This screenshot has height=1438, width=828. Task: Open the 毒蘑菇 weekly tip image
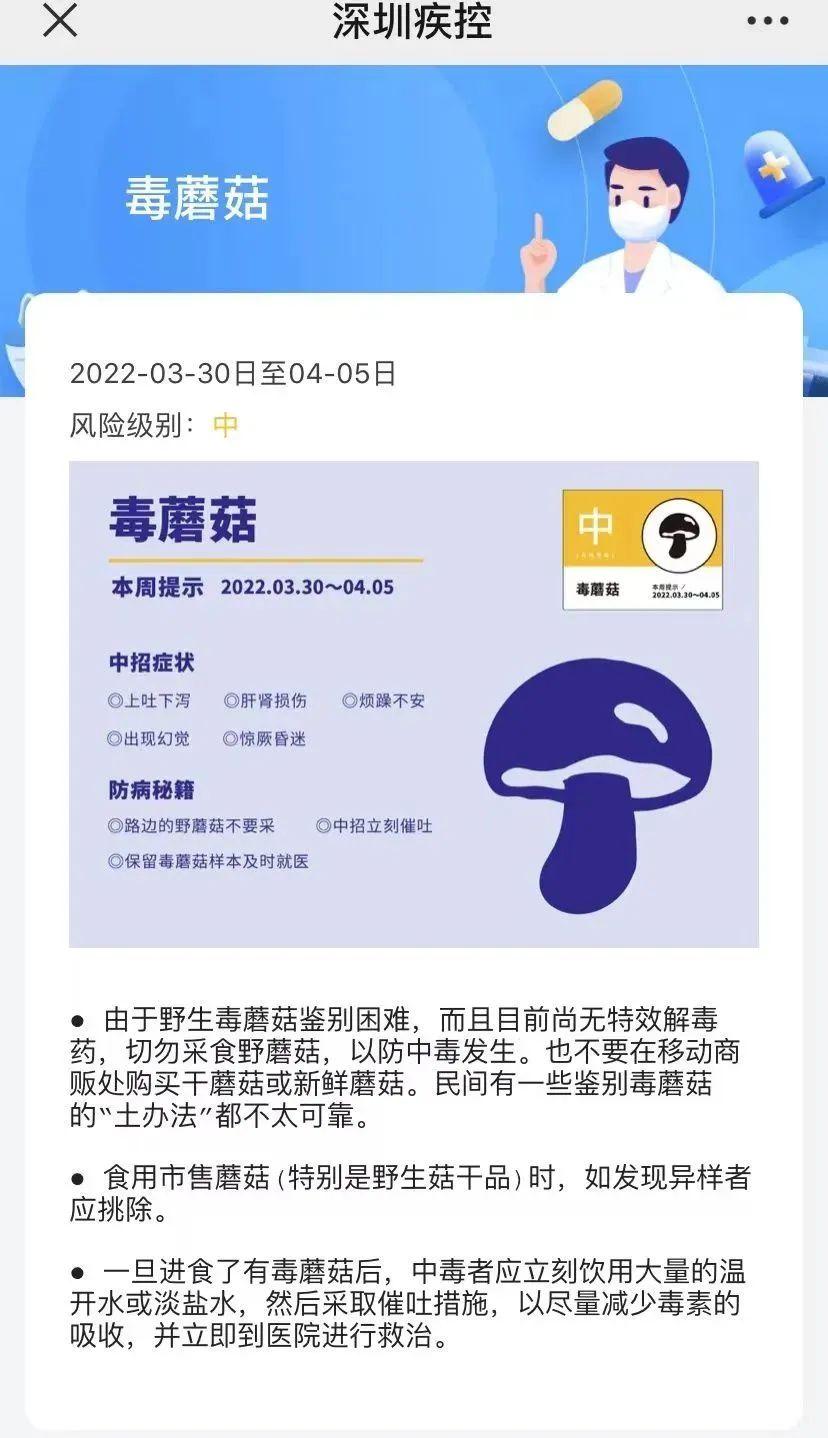pos(413,703)
